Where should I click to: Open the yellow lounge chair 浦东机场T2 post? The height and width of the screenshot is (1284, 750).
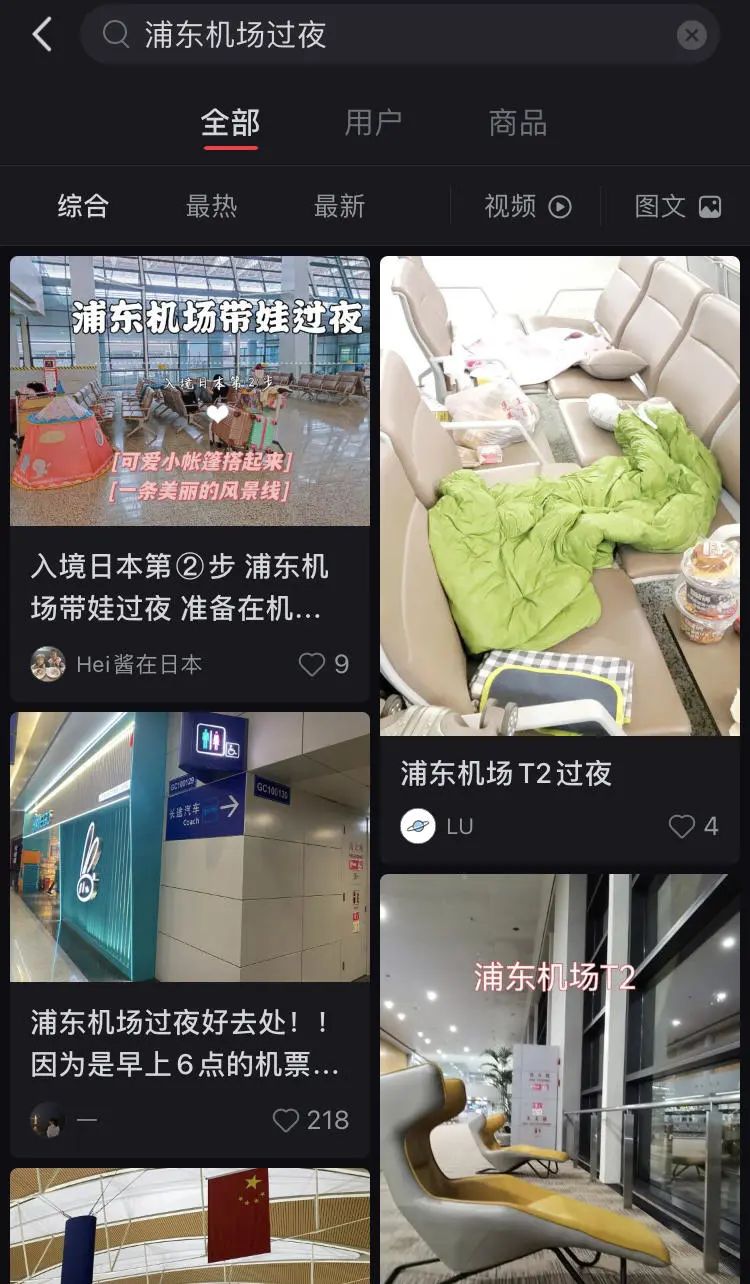560,1080
